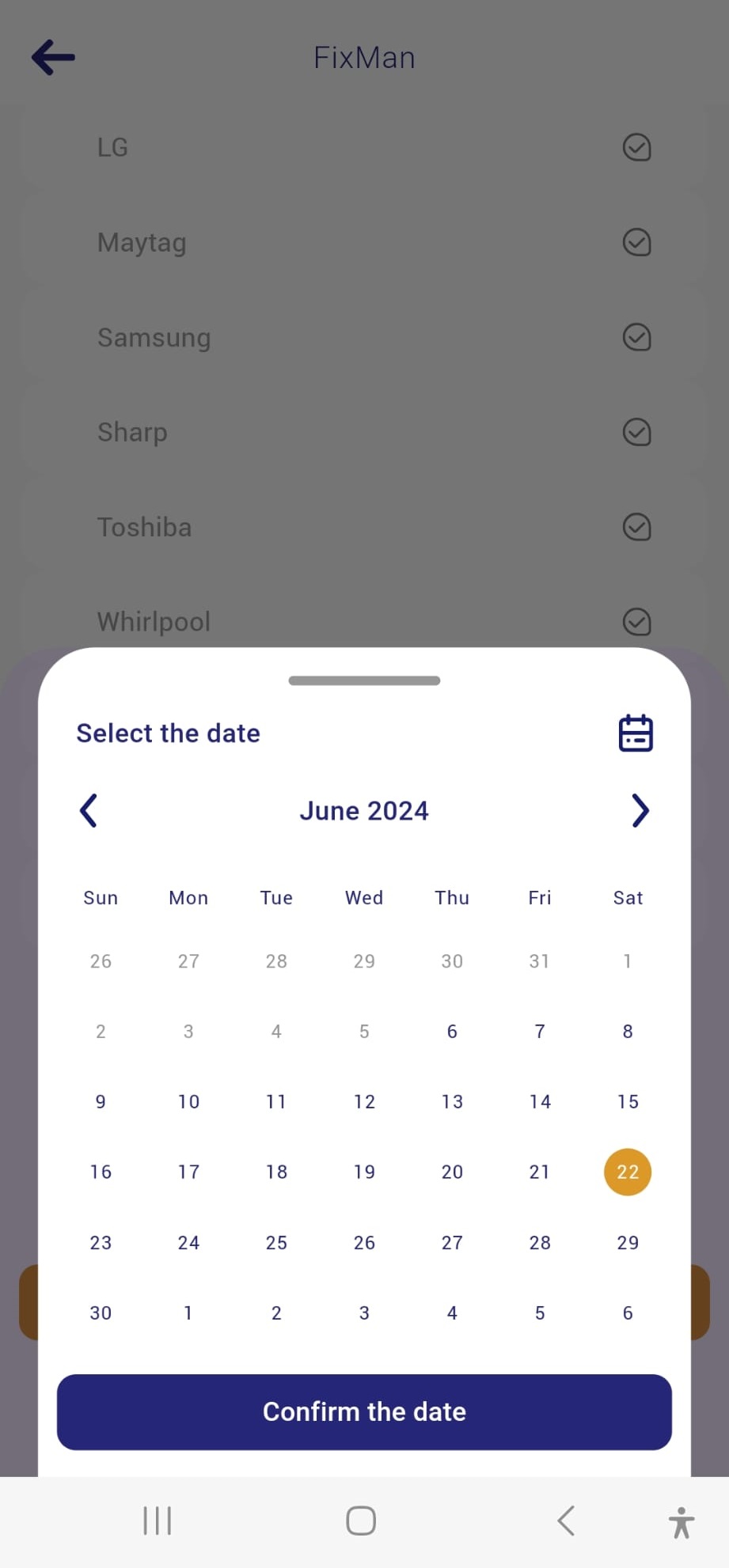Choose June 13 on the calendar
Viewport: 729px width, 1568px height.
(x=452, y=1102)
